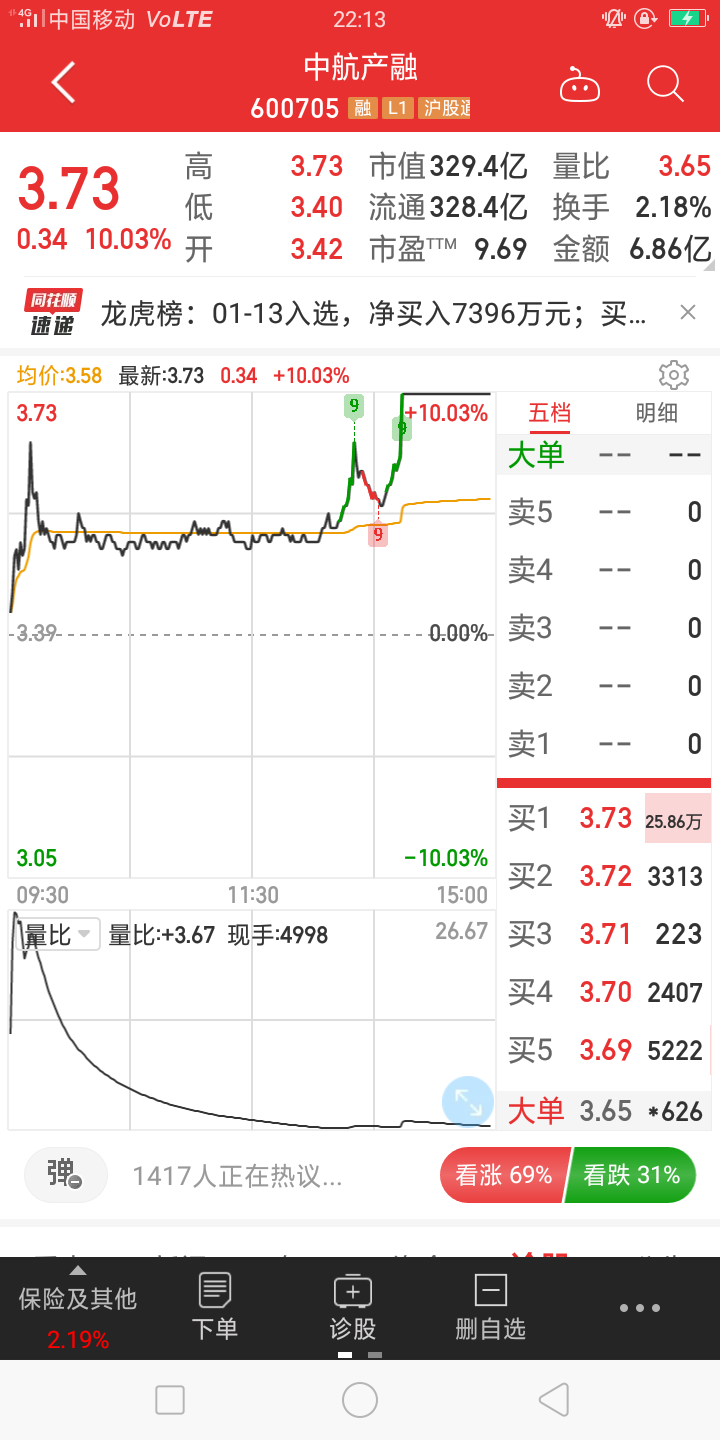Open 诊股 stock diagnosis
This screenshot has width=720, height=1440.
[353, 1307]
